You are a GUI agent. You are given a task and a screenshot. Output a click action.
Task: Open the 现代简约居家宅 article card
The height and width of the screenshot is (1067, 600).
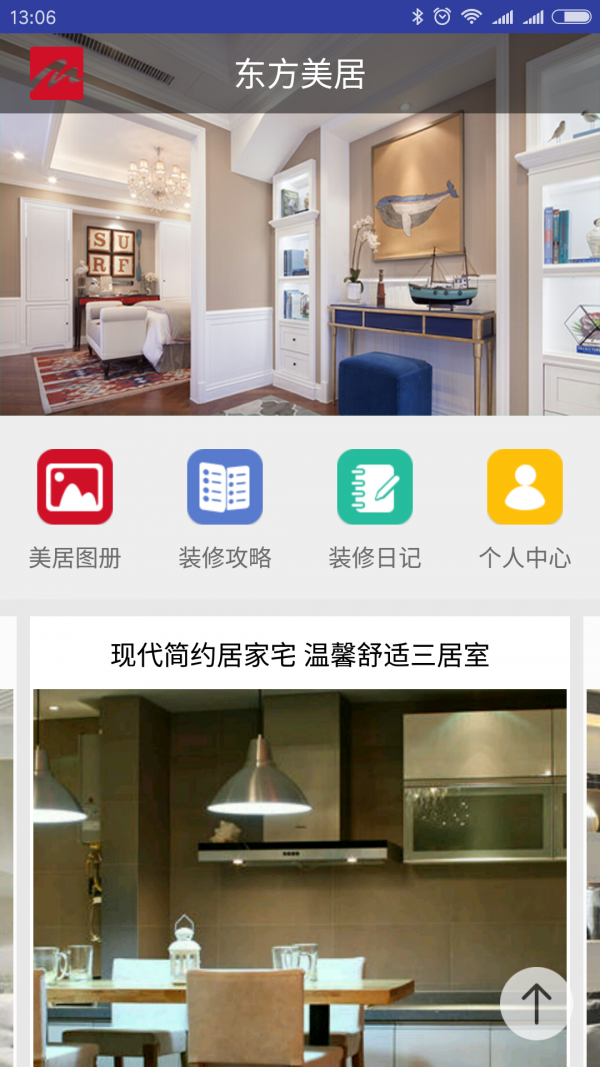300,656
